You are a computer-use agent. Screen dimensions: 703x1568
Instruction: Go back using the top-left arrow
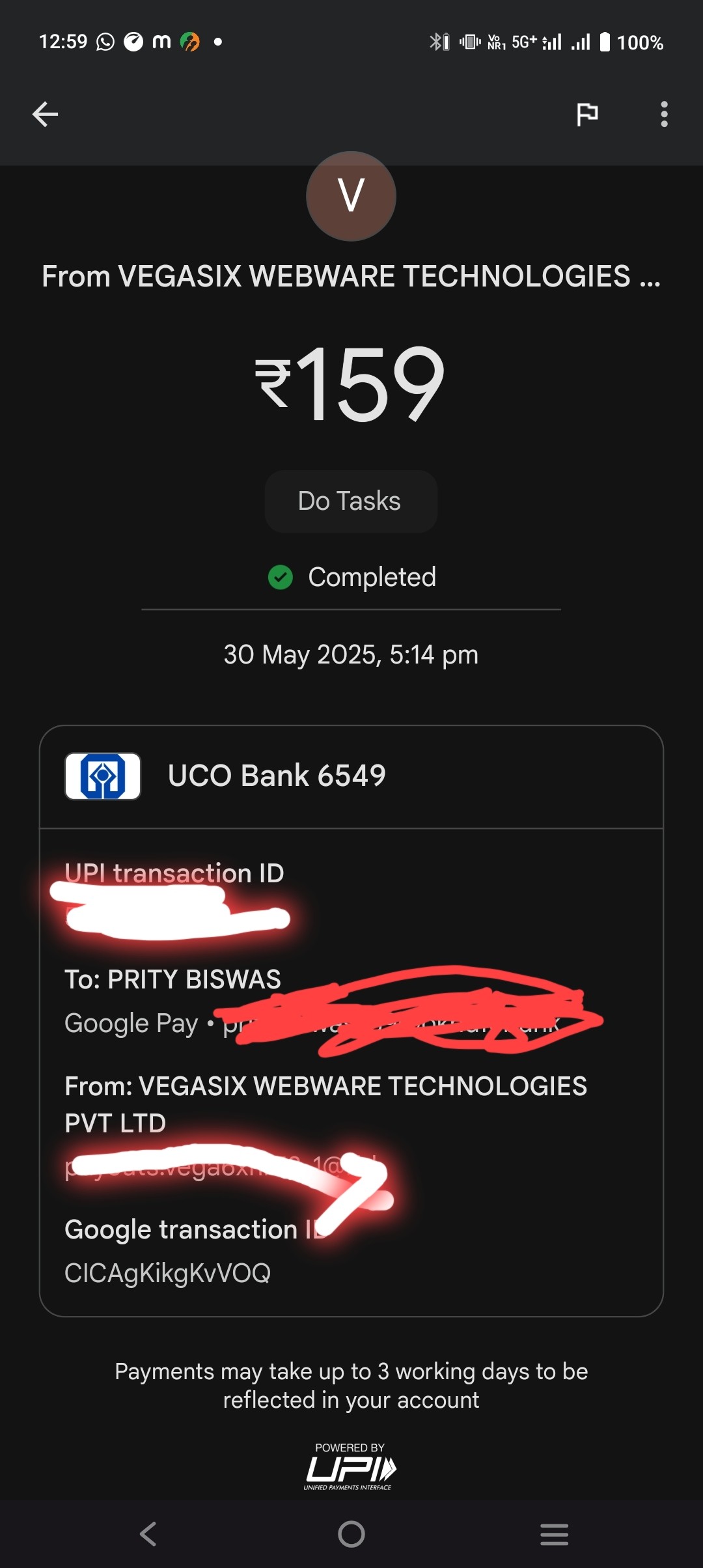point(45,114)
